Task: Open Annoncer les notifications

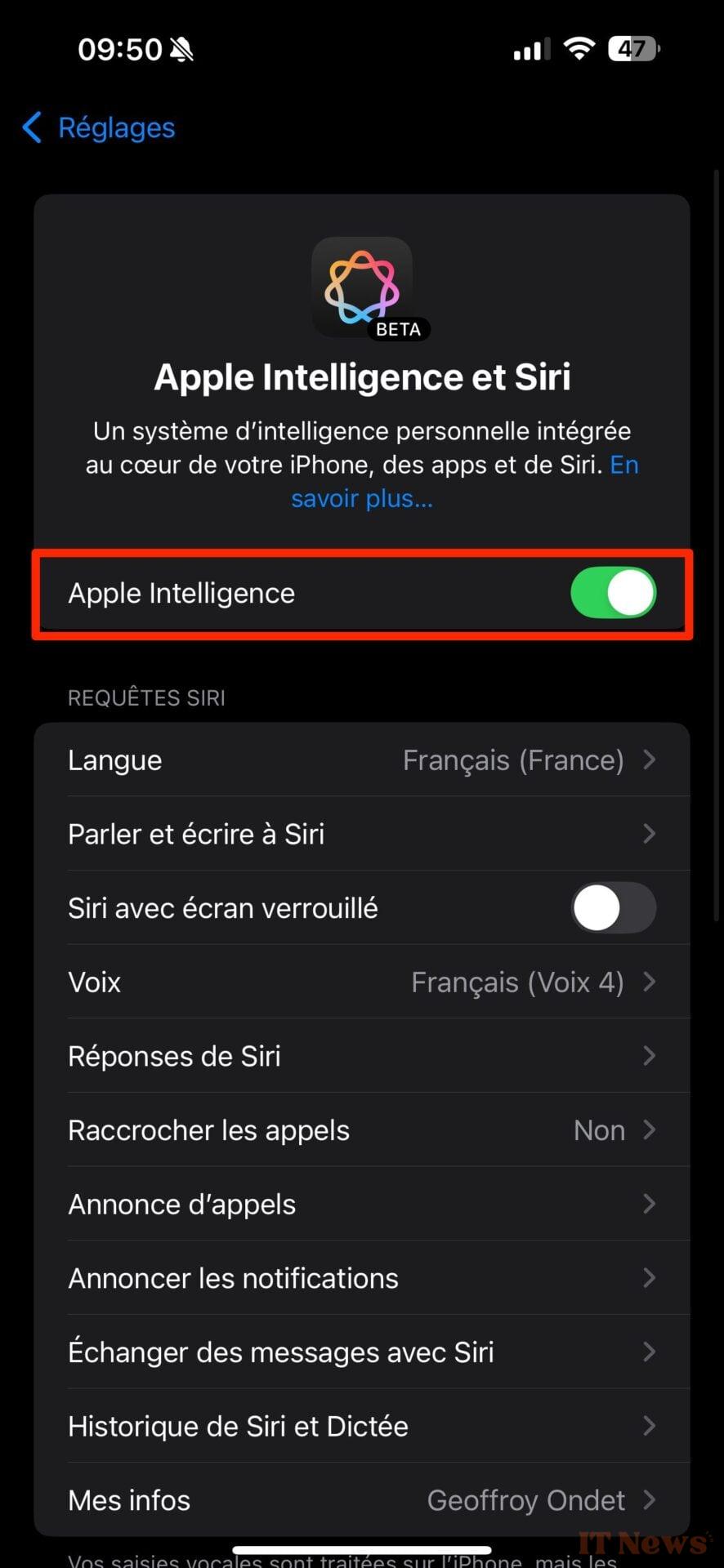Action: coord(362,1278)
